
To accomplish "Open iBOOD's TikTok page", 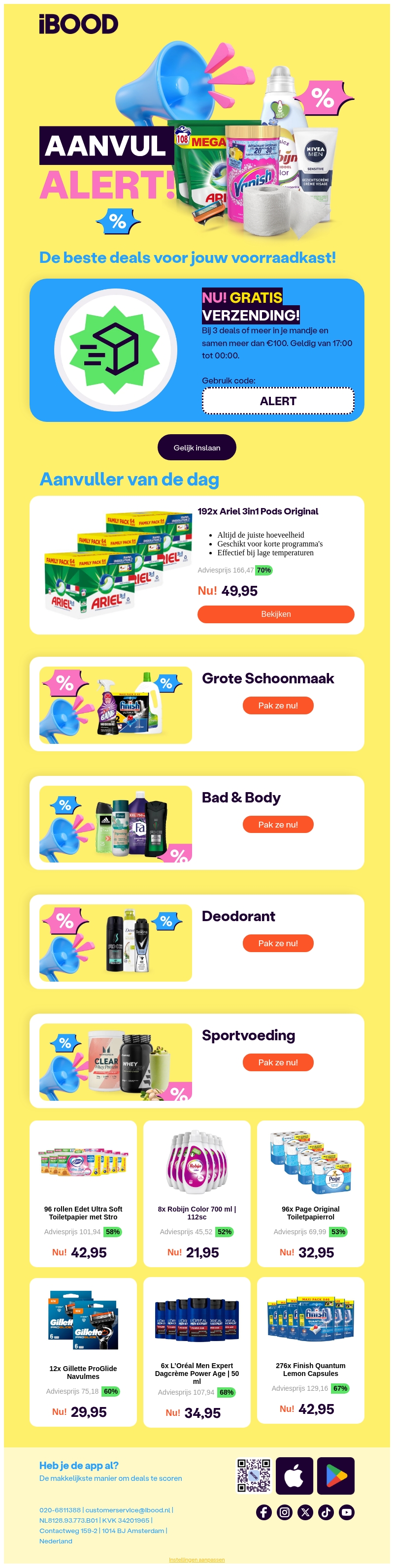I will 326,1512.
